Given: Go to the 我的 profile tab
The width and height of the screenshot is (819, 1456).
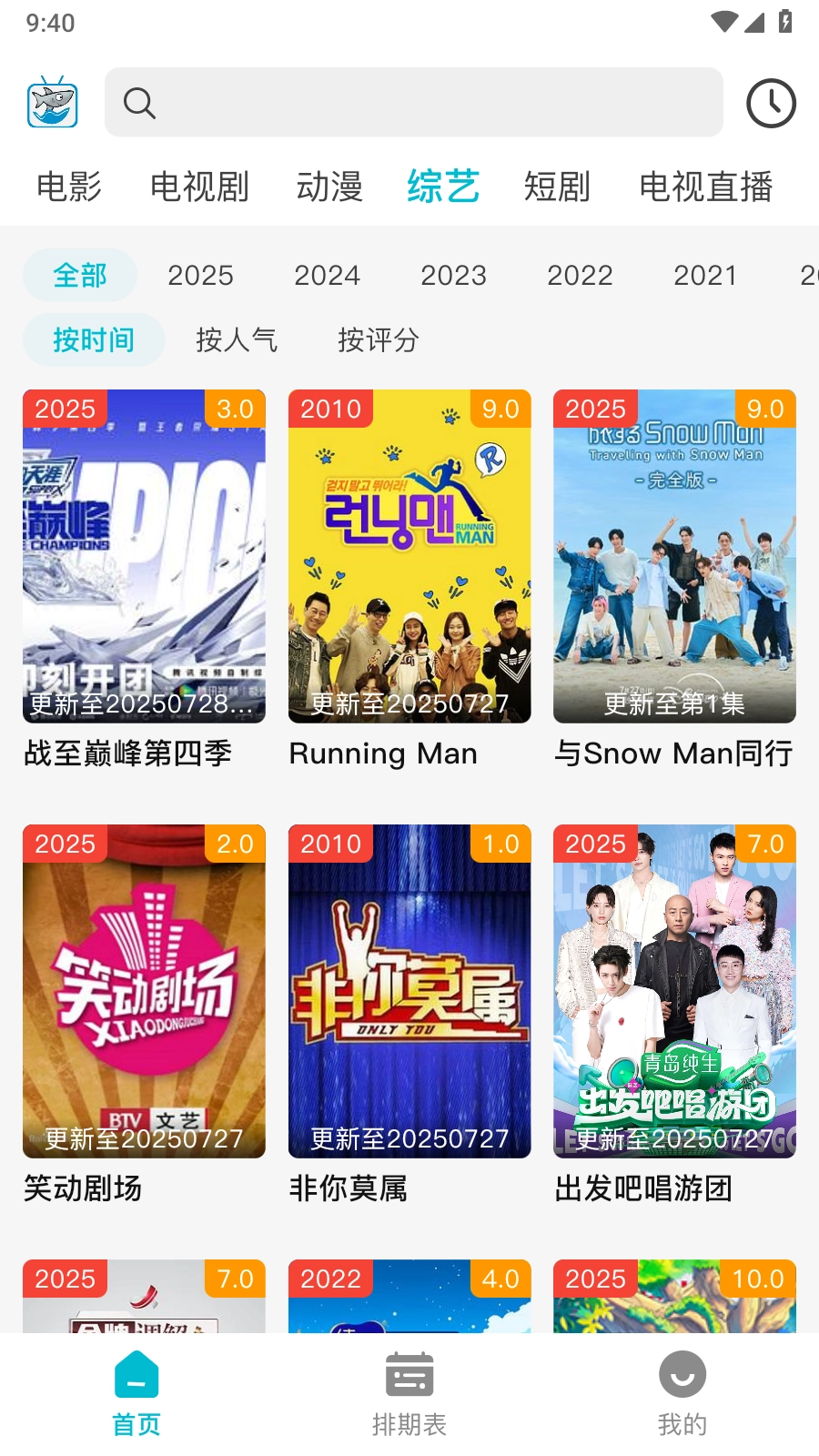Looking at the screenshot, I should click(x=682, y=1393).
